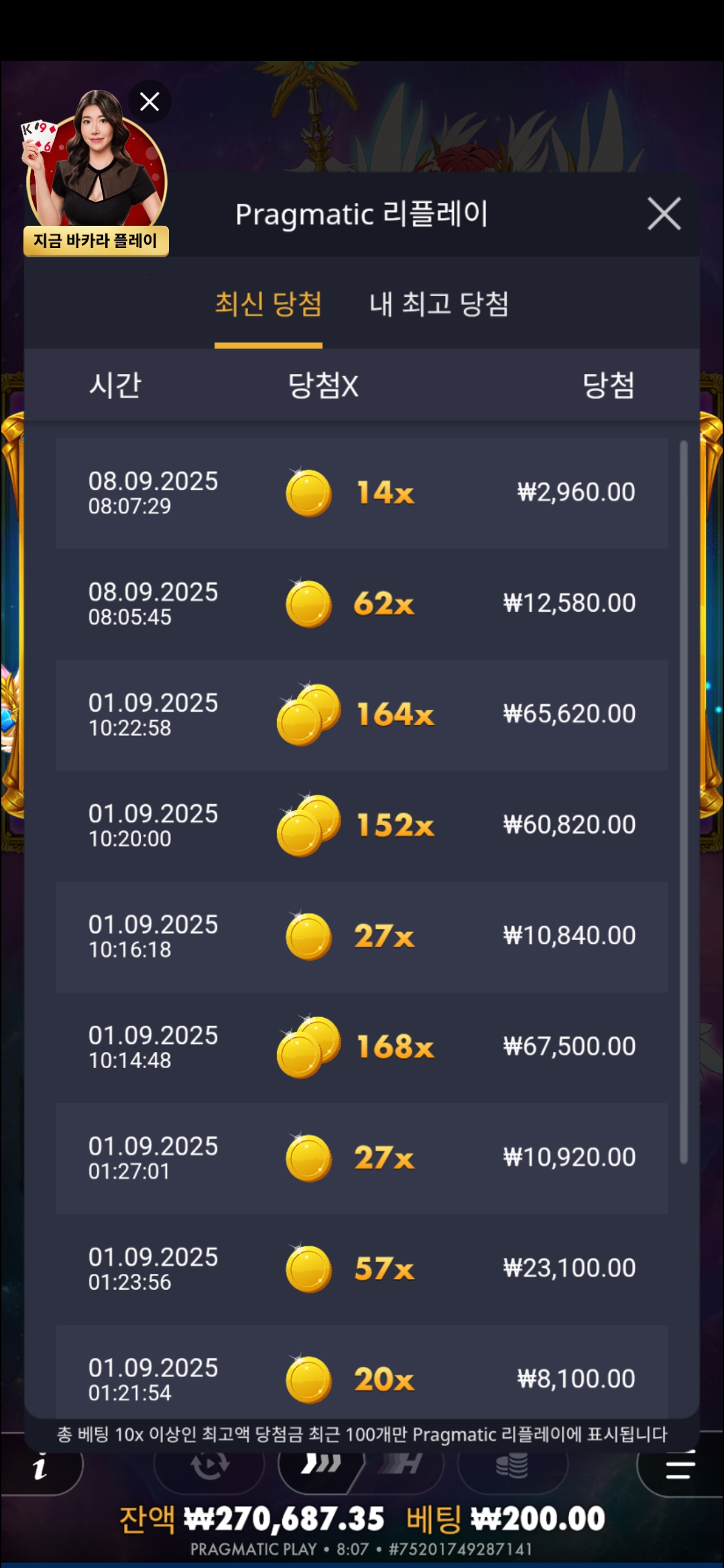Close the Pragmatic 리플레이 dialog
Image resolution: width=724 pixels, height=1568 pixels.
(x=664, y=214)
